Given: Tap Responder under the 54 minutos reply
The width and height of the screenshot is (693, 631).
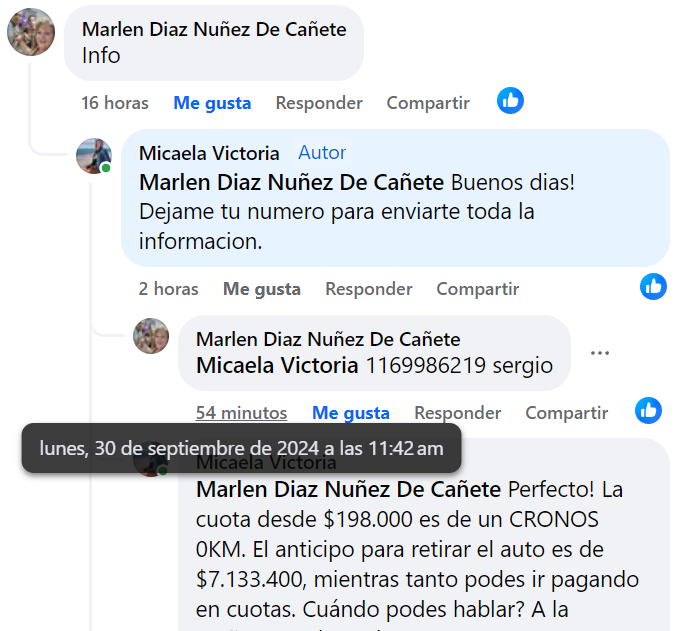Looking at the screenshot, I should pyautogui.click(x=457, y=413).
